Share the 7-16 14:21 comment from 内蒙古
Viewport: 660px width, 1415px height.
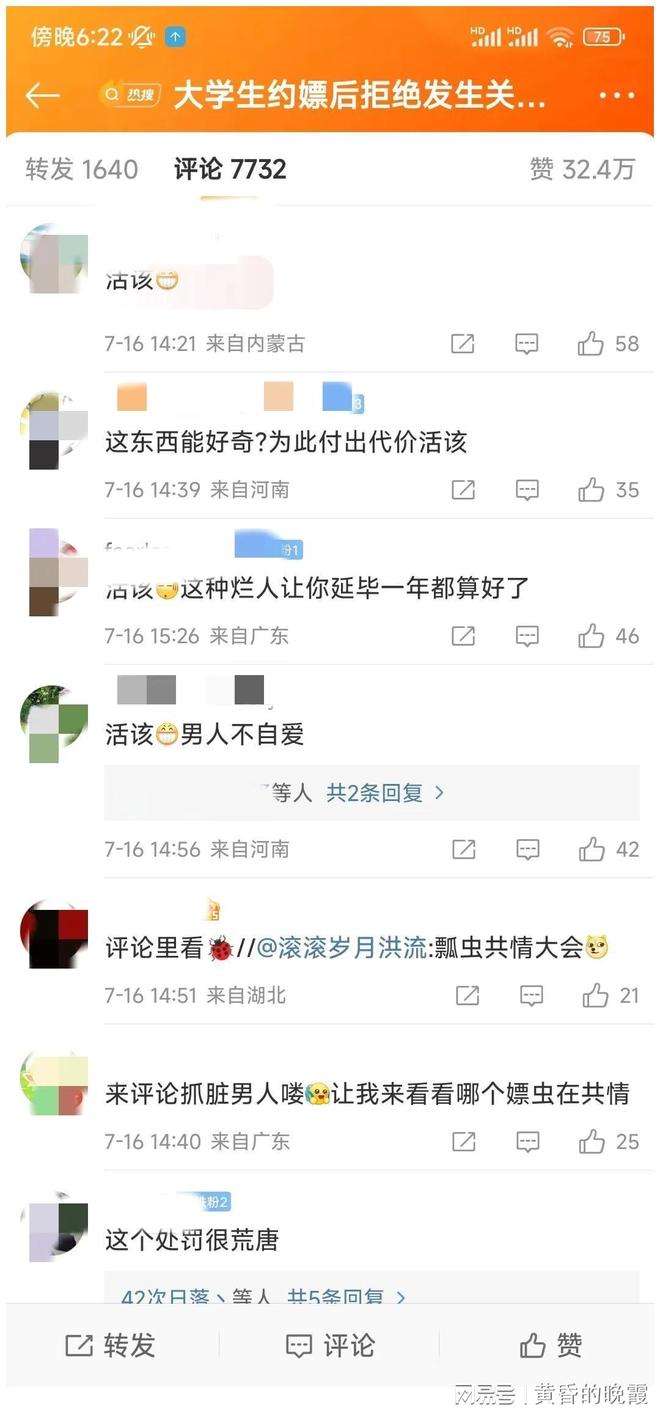click(463, 344)
